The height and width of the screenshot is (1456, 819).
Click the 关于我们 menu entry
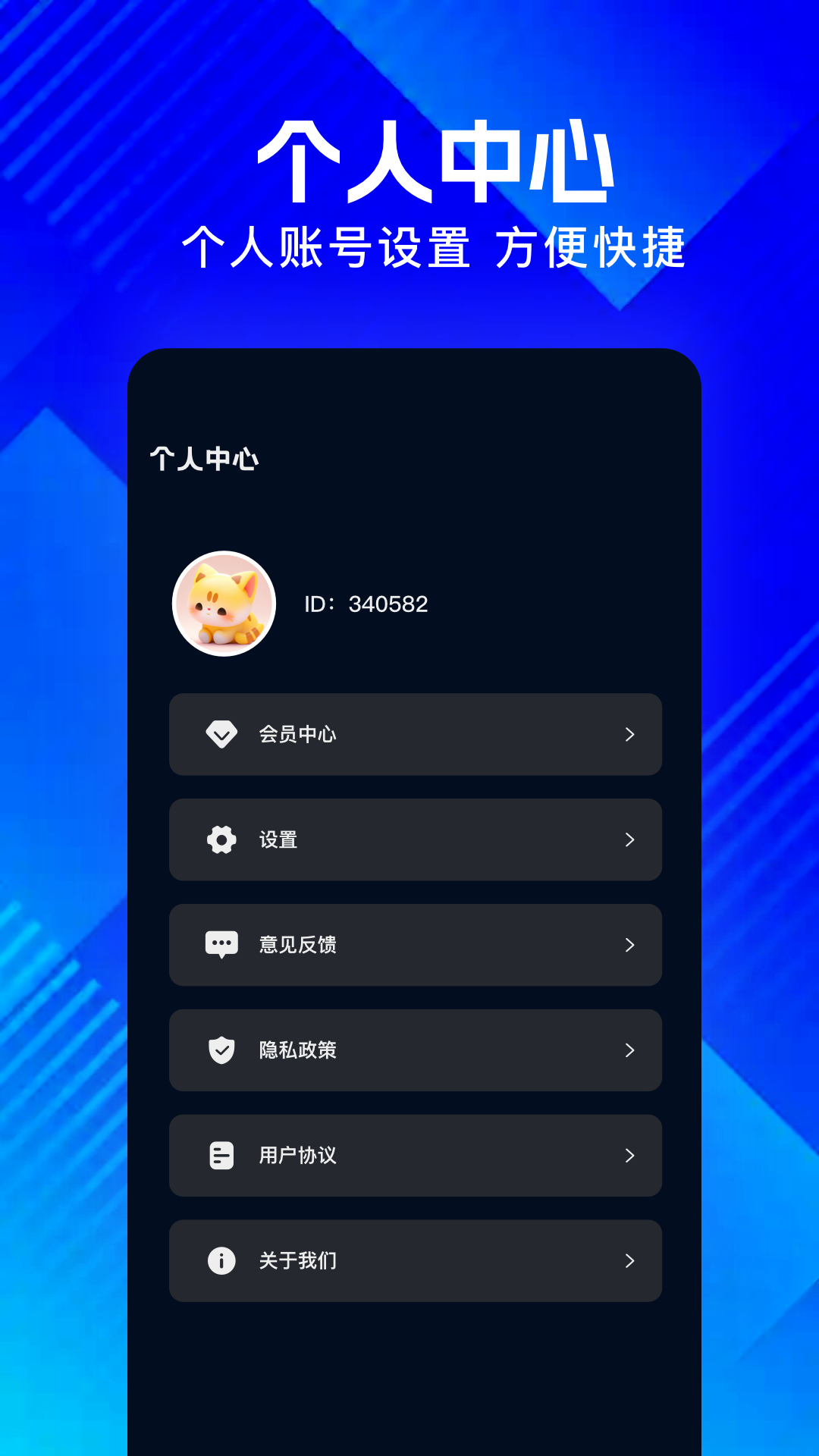tap(416, 1261)
